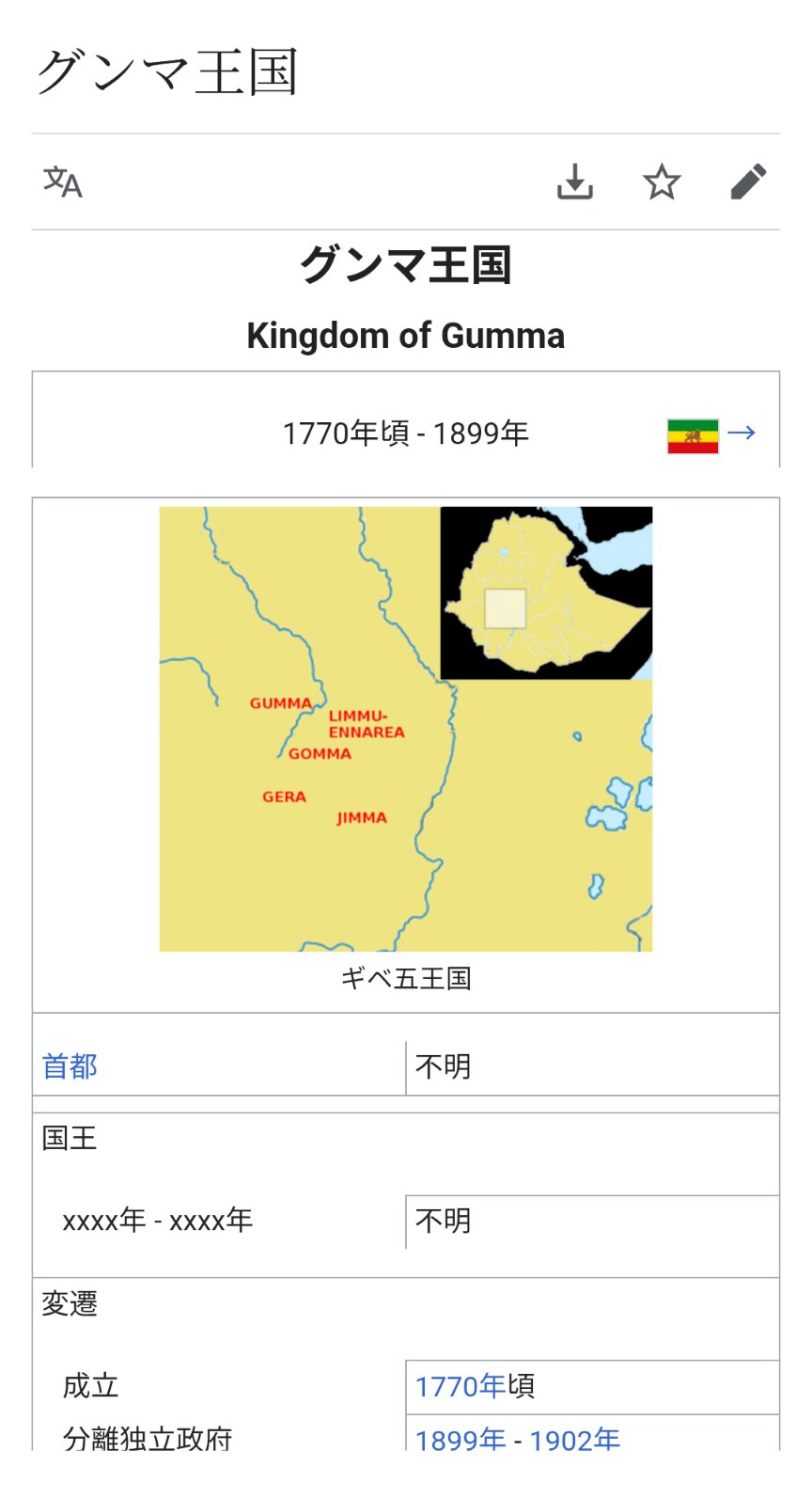Follow the 1899年 link
812x1498 pixels.
pos(461,1440)
